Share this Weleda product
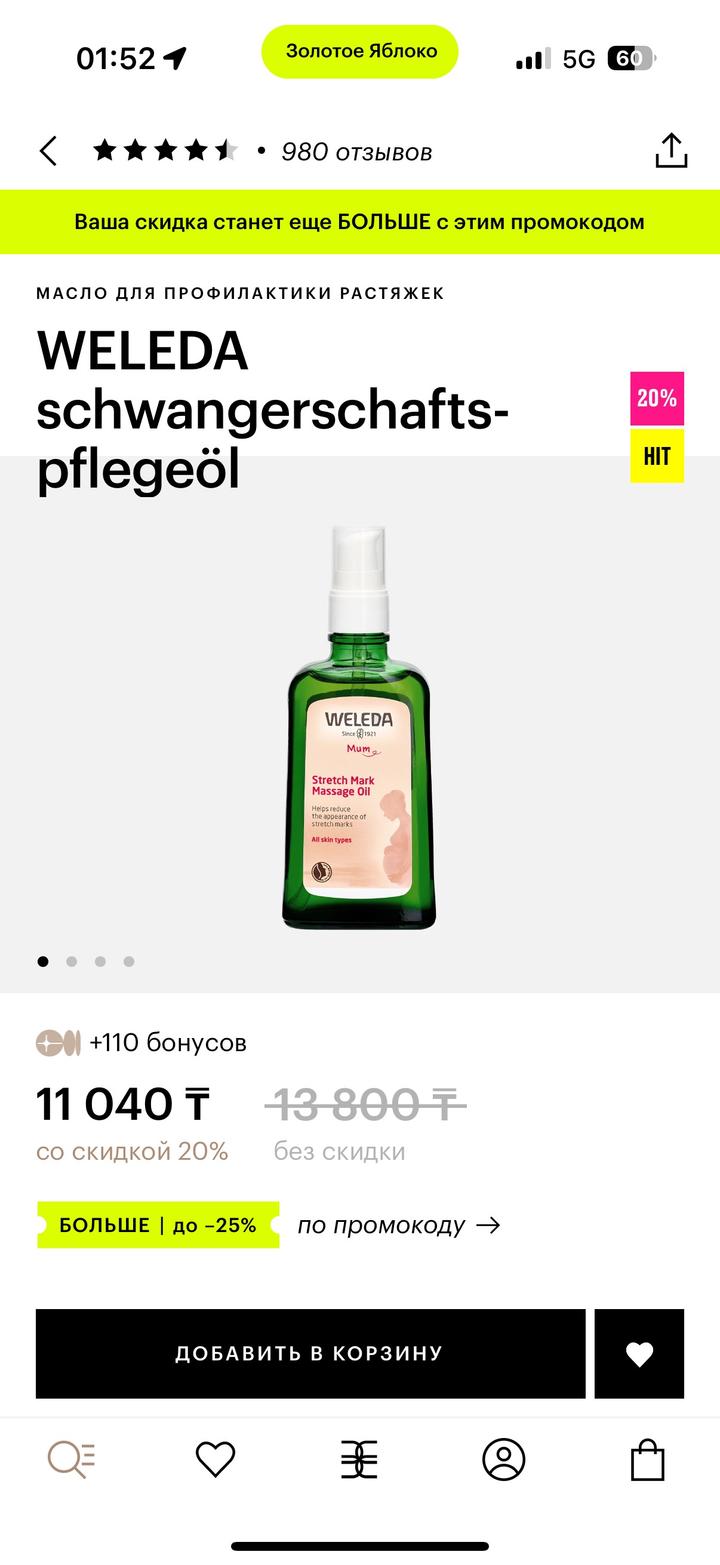 coord(671,152)
